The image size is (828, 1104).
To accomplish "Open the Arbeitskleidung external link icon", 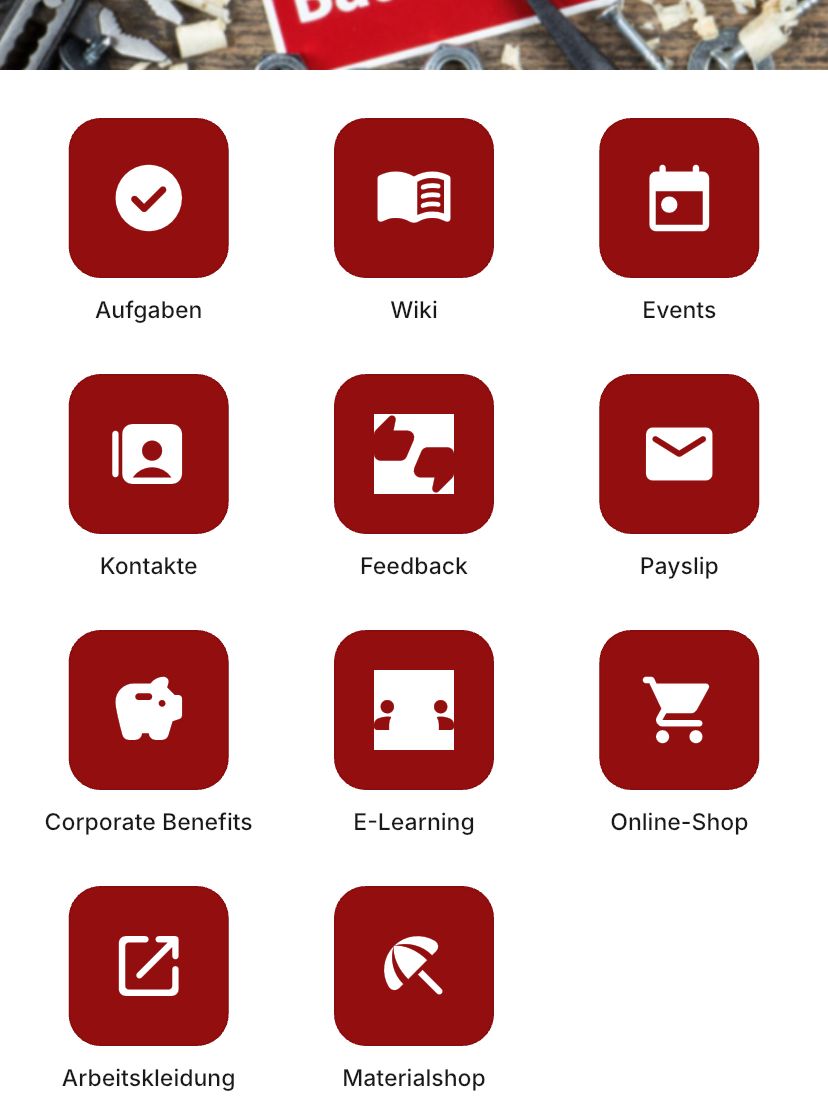I will pyautogui.click(x=148, y=965).
